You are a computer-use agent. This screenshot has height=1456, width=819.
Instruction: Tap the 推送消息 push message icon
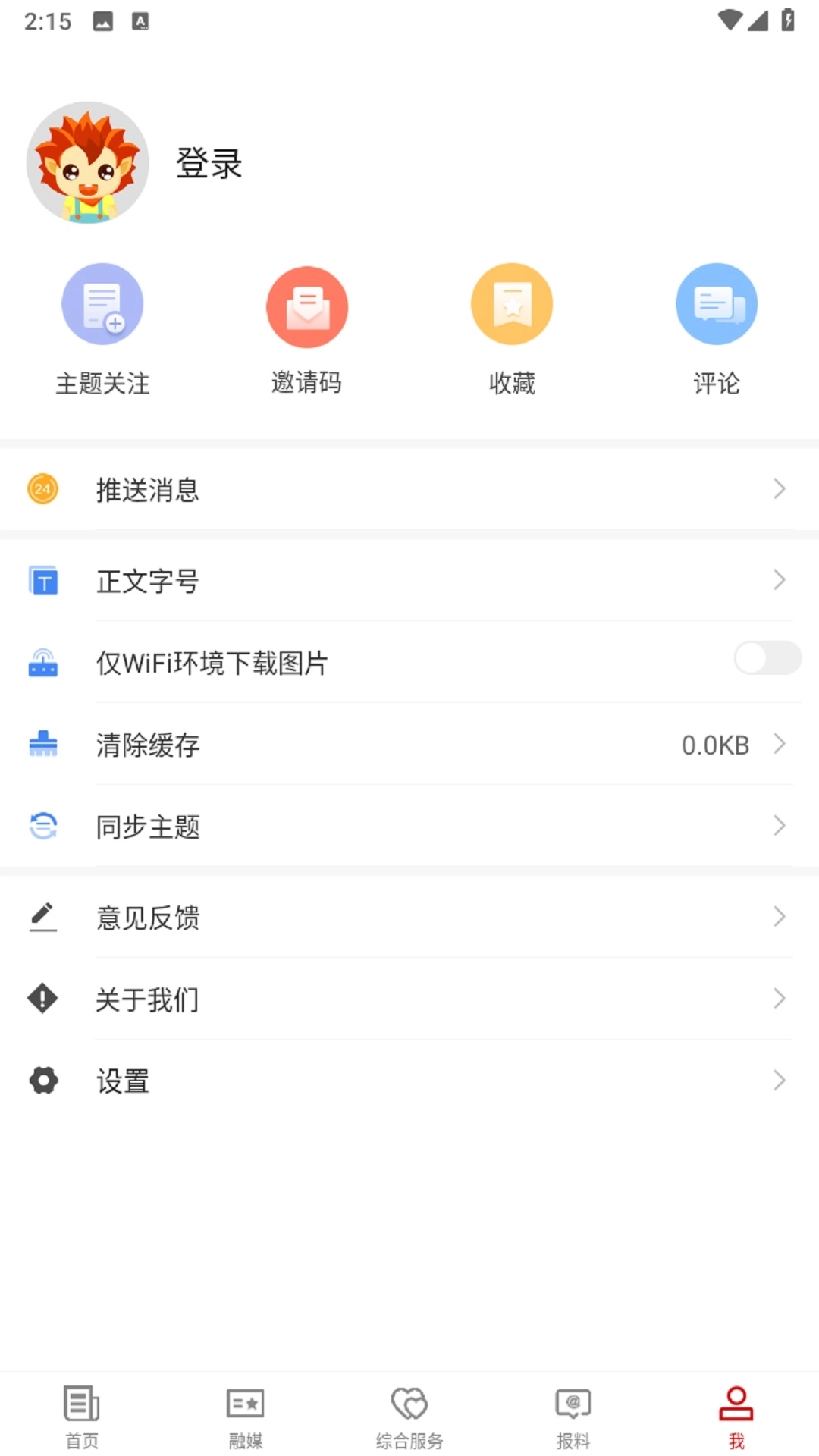(x=43, y=489)
